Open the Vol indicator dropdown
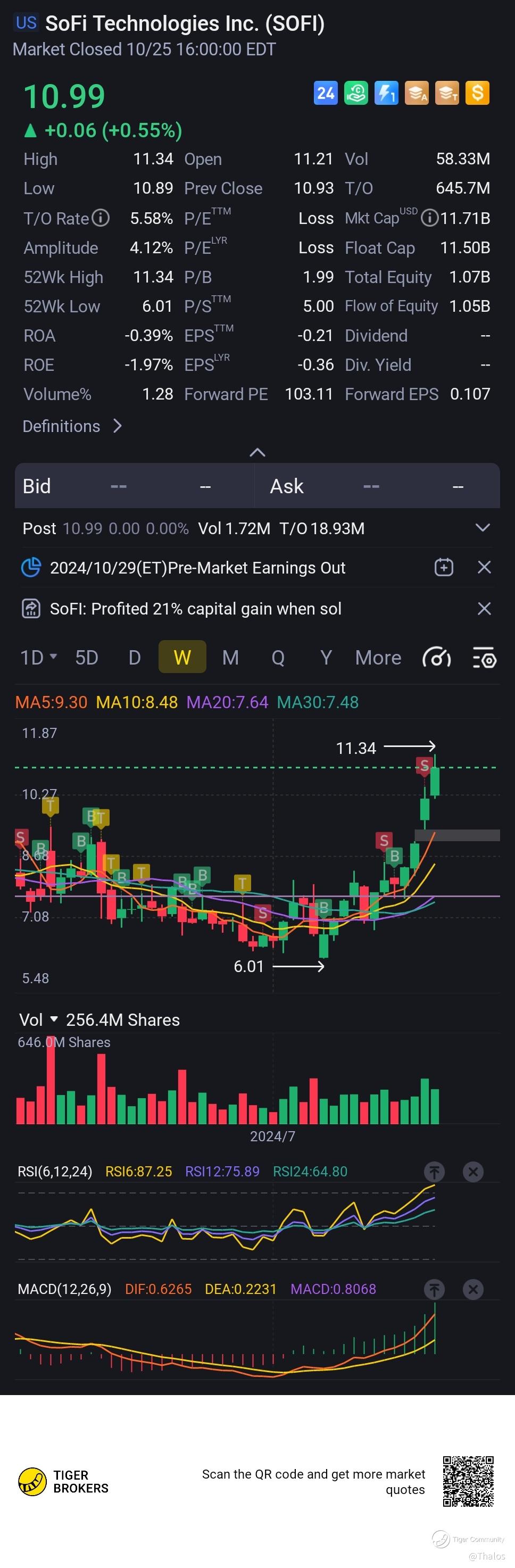Screen dimensions: 515x1568 click(39, 1019)
